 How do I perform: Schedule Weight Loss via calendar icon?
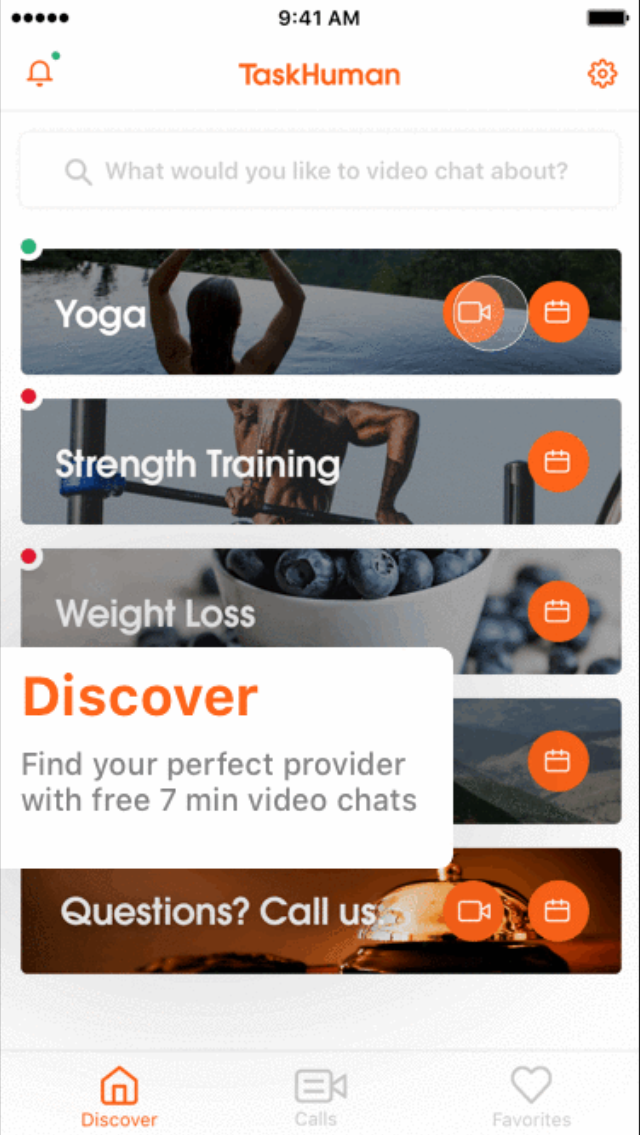(x=557, y=611)
